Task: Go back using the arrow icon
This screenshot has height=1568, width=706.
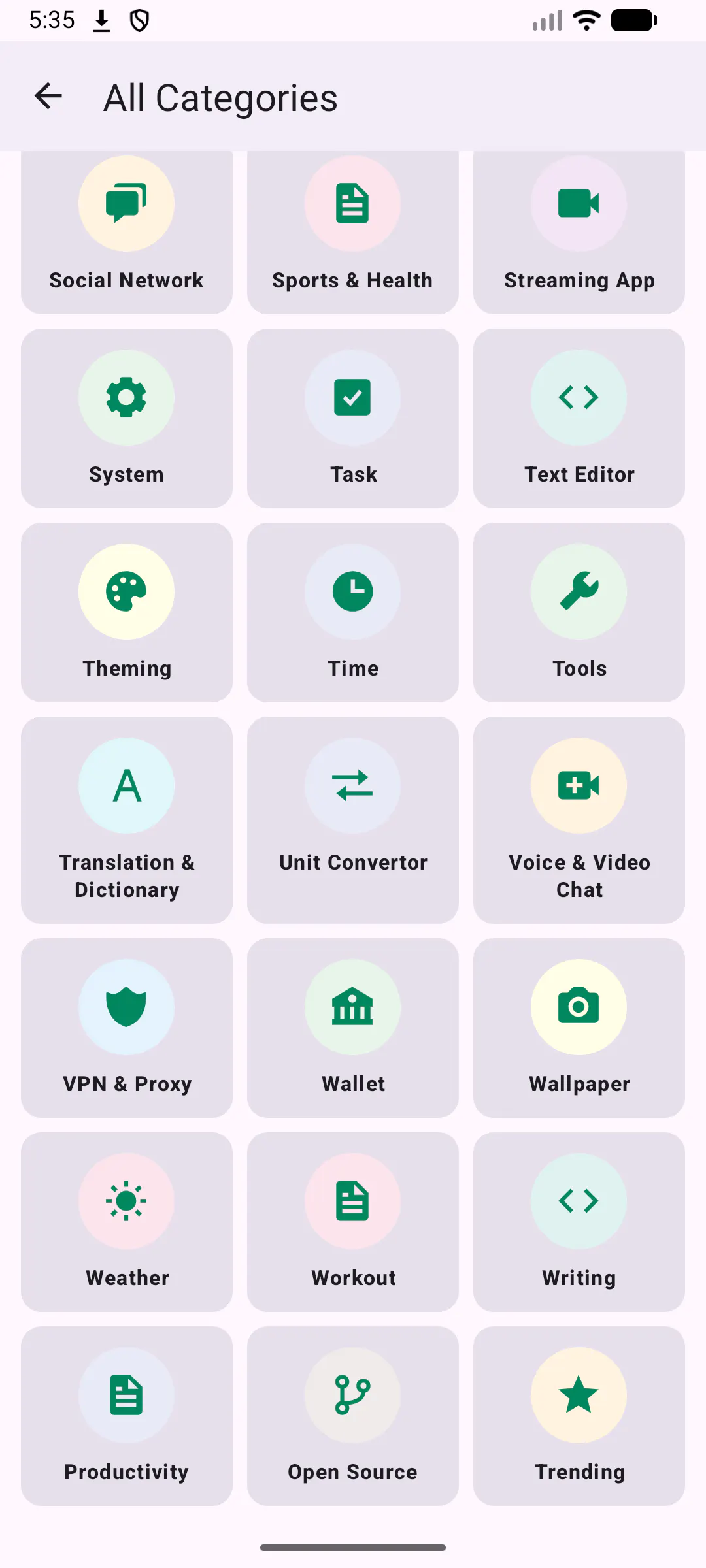Action: (x=48, y=97)
